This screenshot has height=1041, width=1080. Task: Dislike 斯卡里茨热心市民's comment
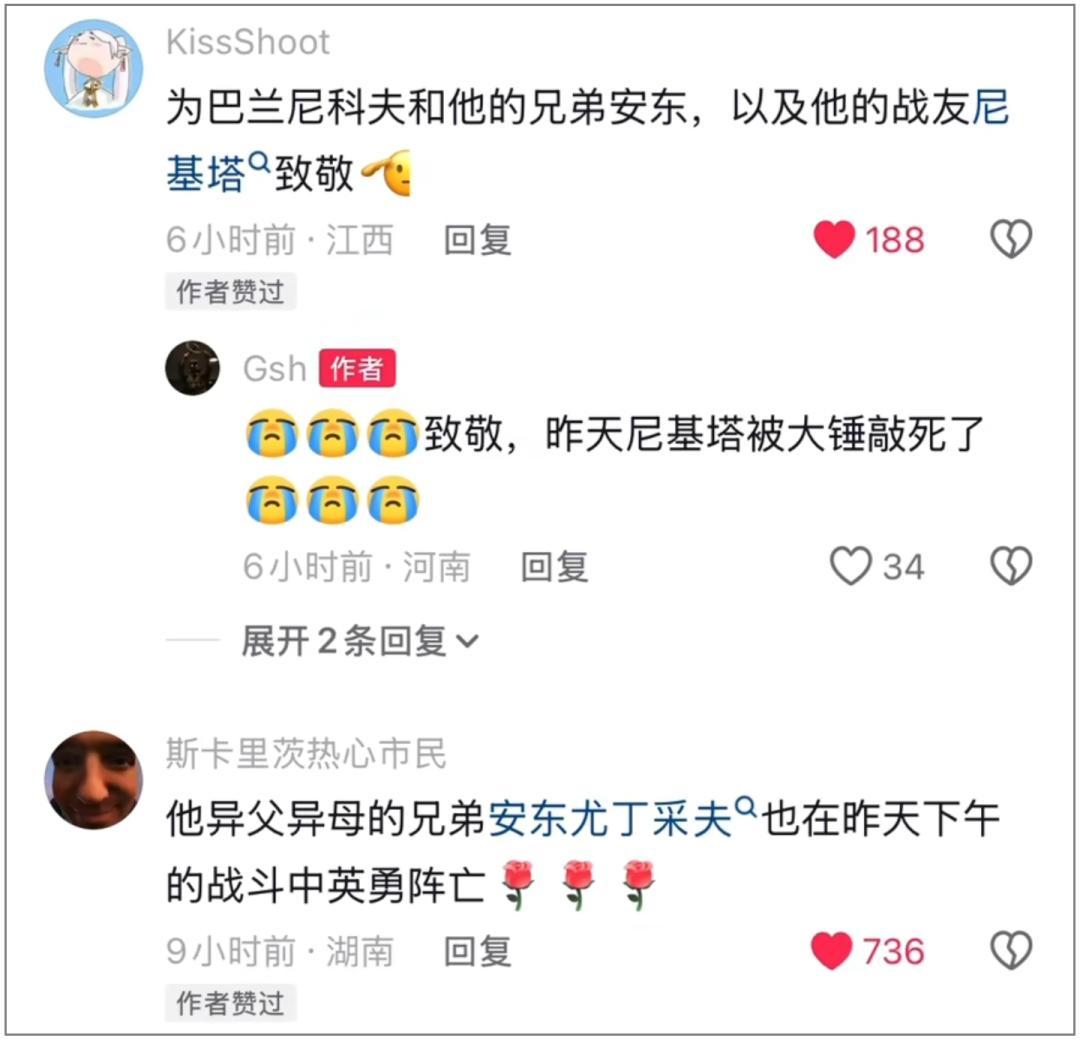click(1010, 950)
